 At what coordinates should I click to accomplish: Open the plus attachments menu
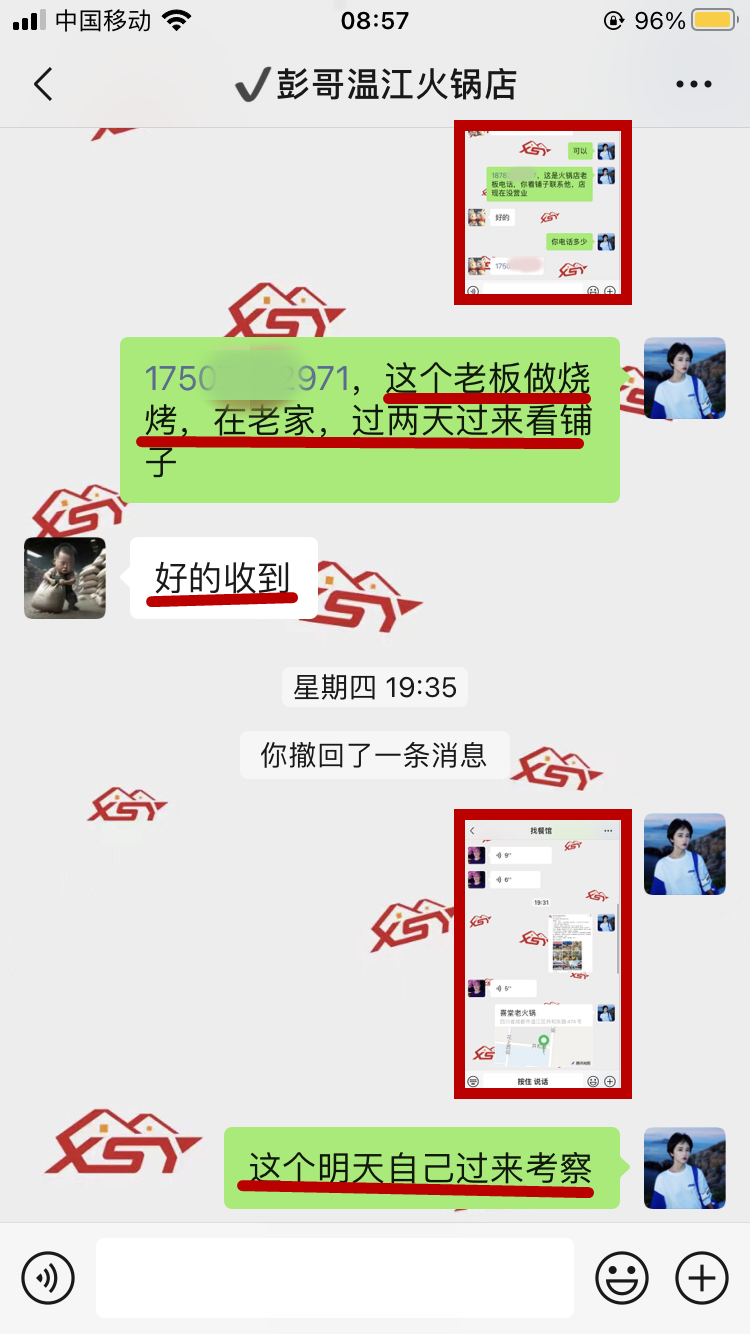pos(702,1277)
